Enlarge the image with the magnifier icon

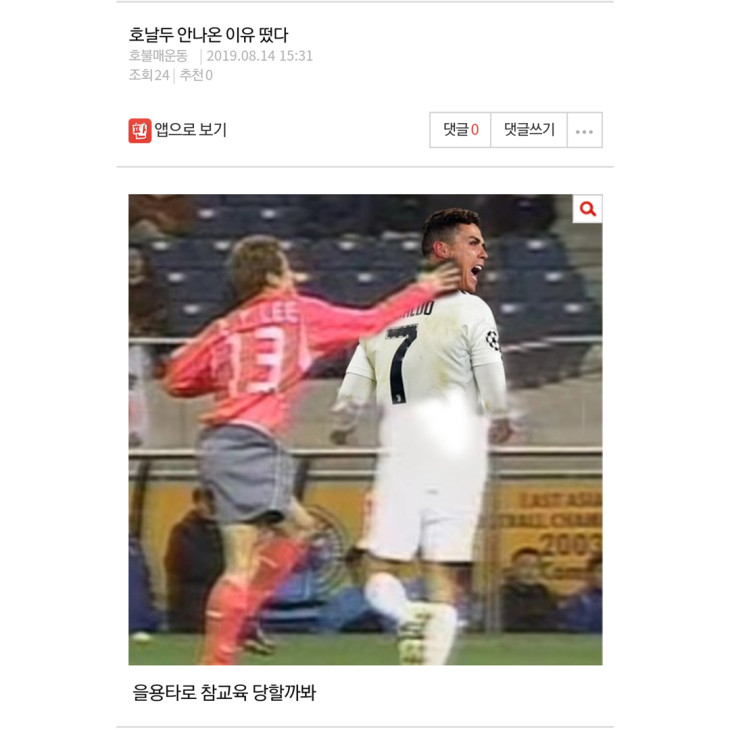(x=588, y=209)
